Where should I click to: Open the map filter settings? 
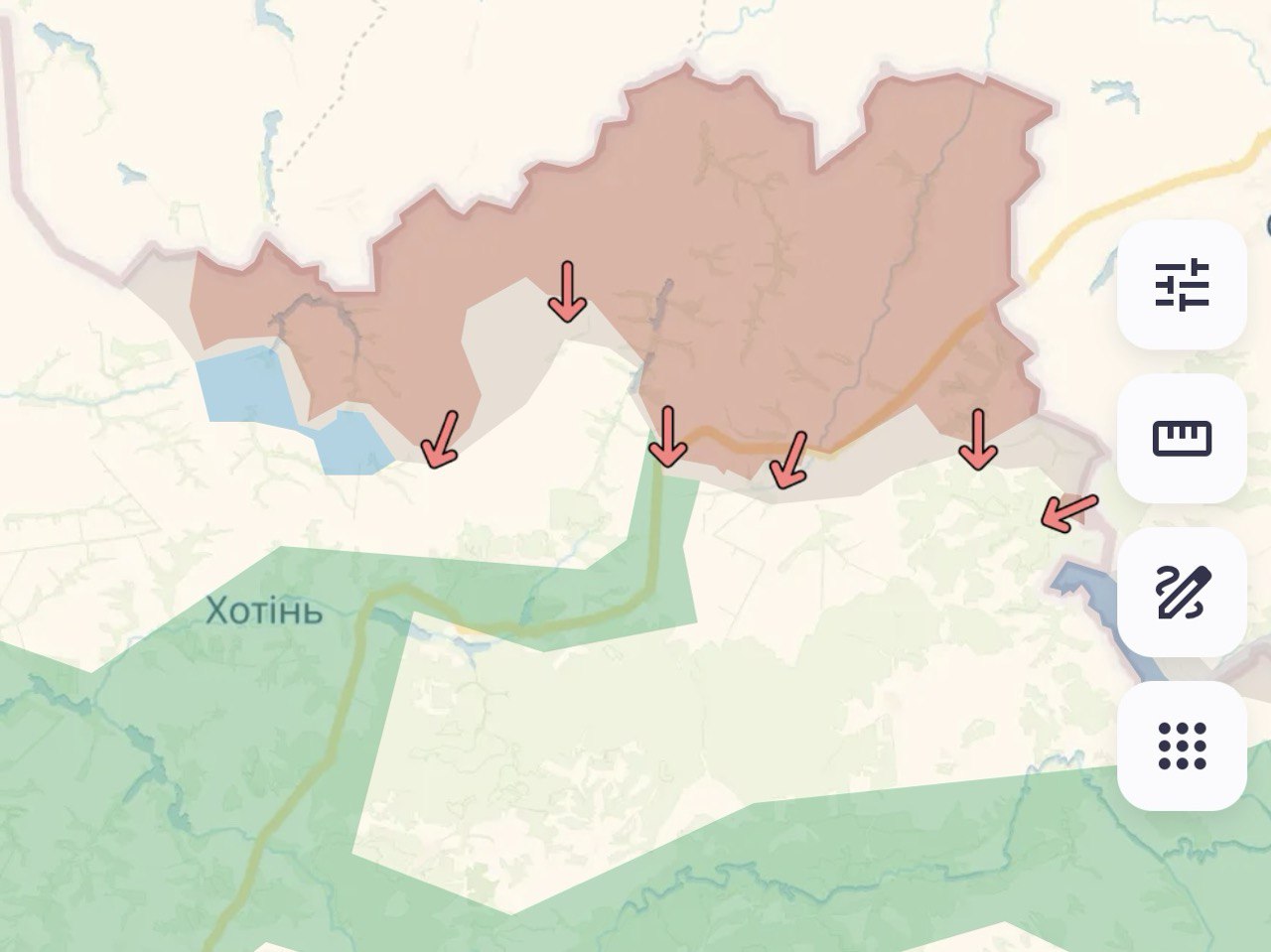[1182, 285]
